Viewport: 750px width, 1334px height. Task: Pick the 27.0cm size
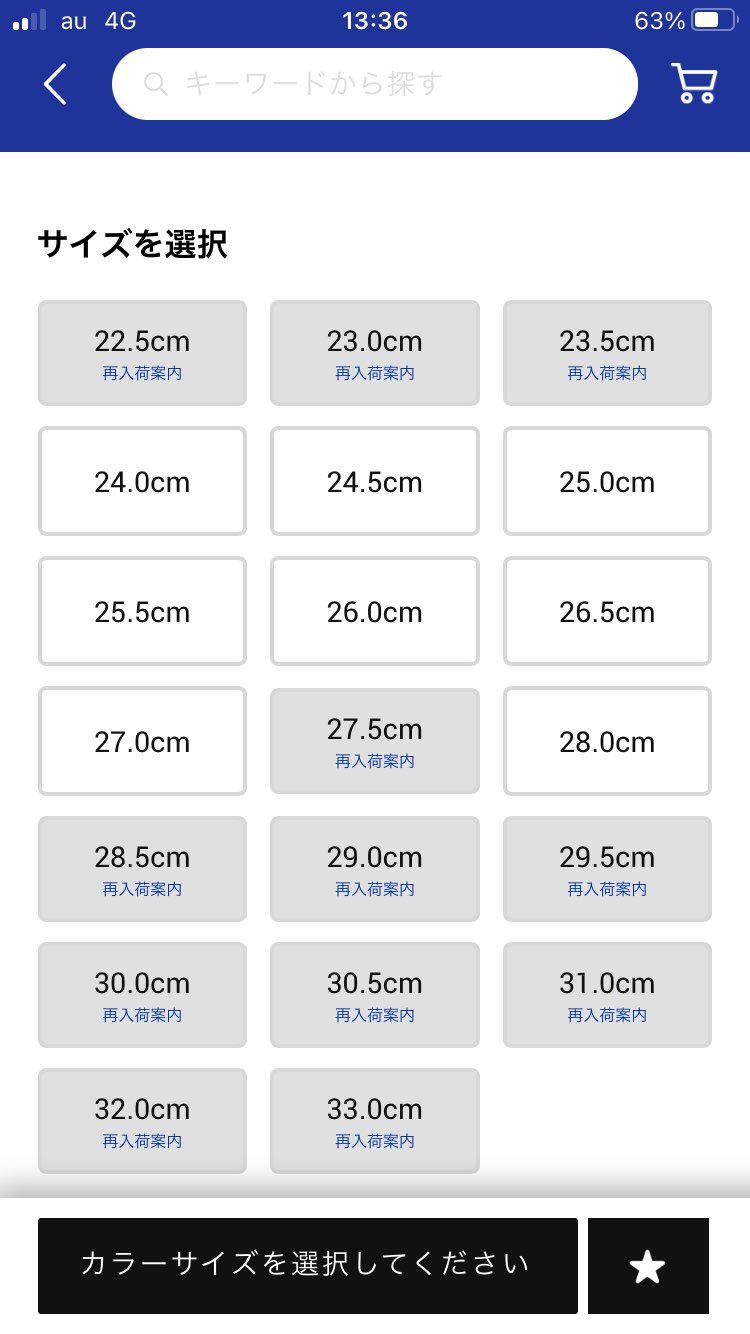coord(142,742)
